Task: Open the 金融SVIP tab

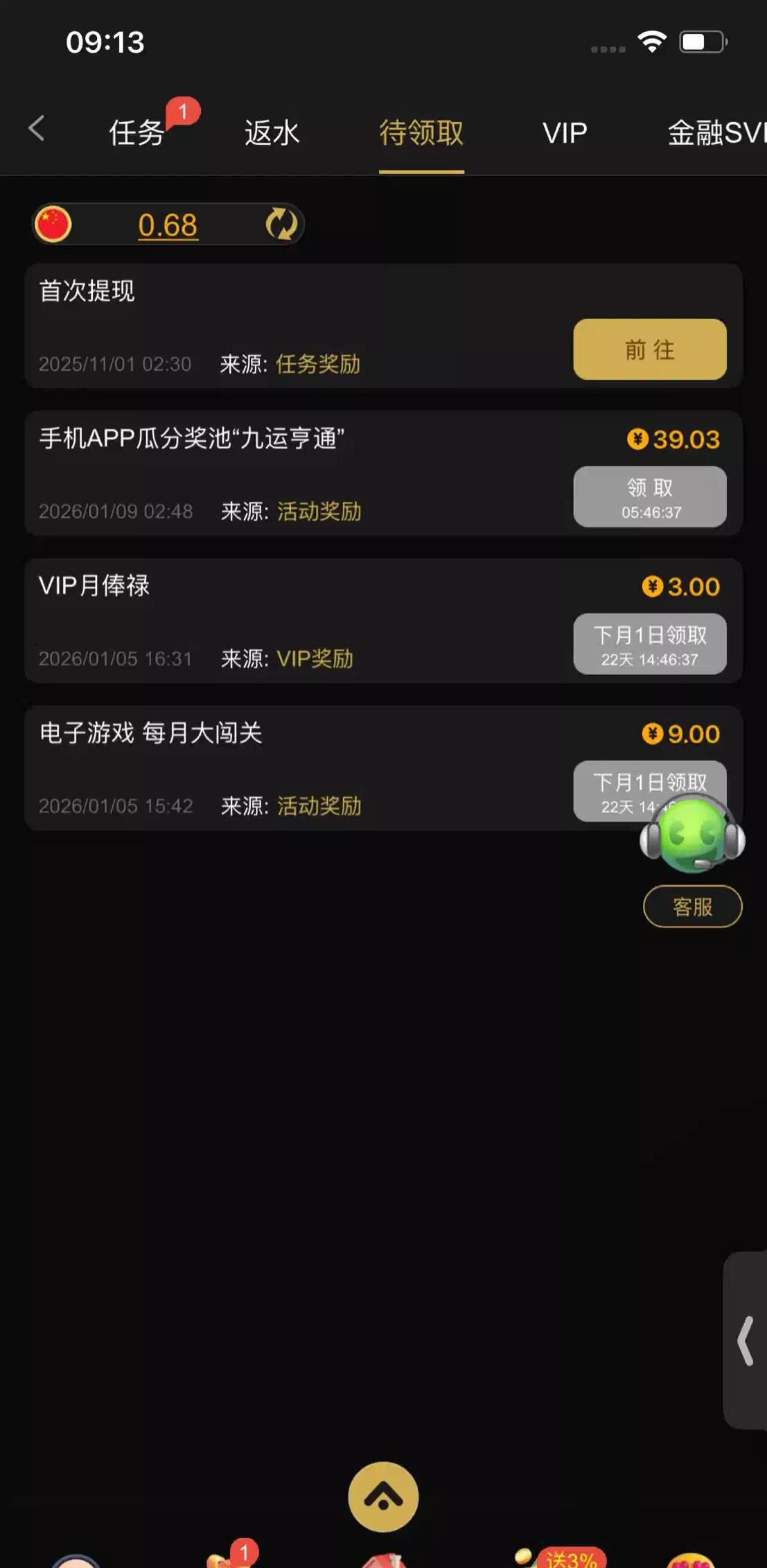Action: [715, 132]
